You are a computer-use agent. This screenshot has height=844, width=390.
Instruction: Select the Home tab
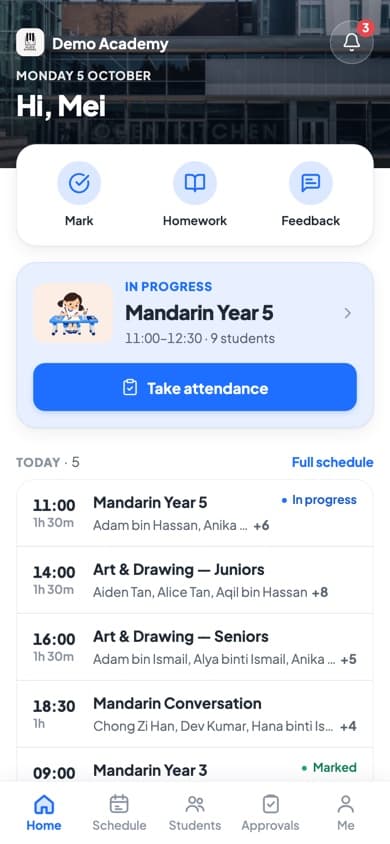click(44, 813)
